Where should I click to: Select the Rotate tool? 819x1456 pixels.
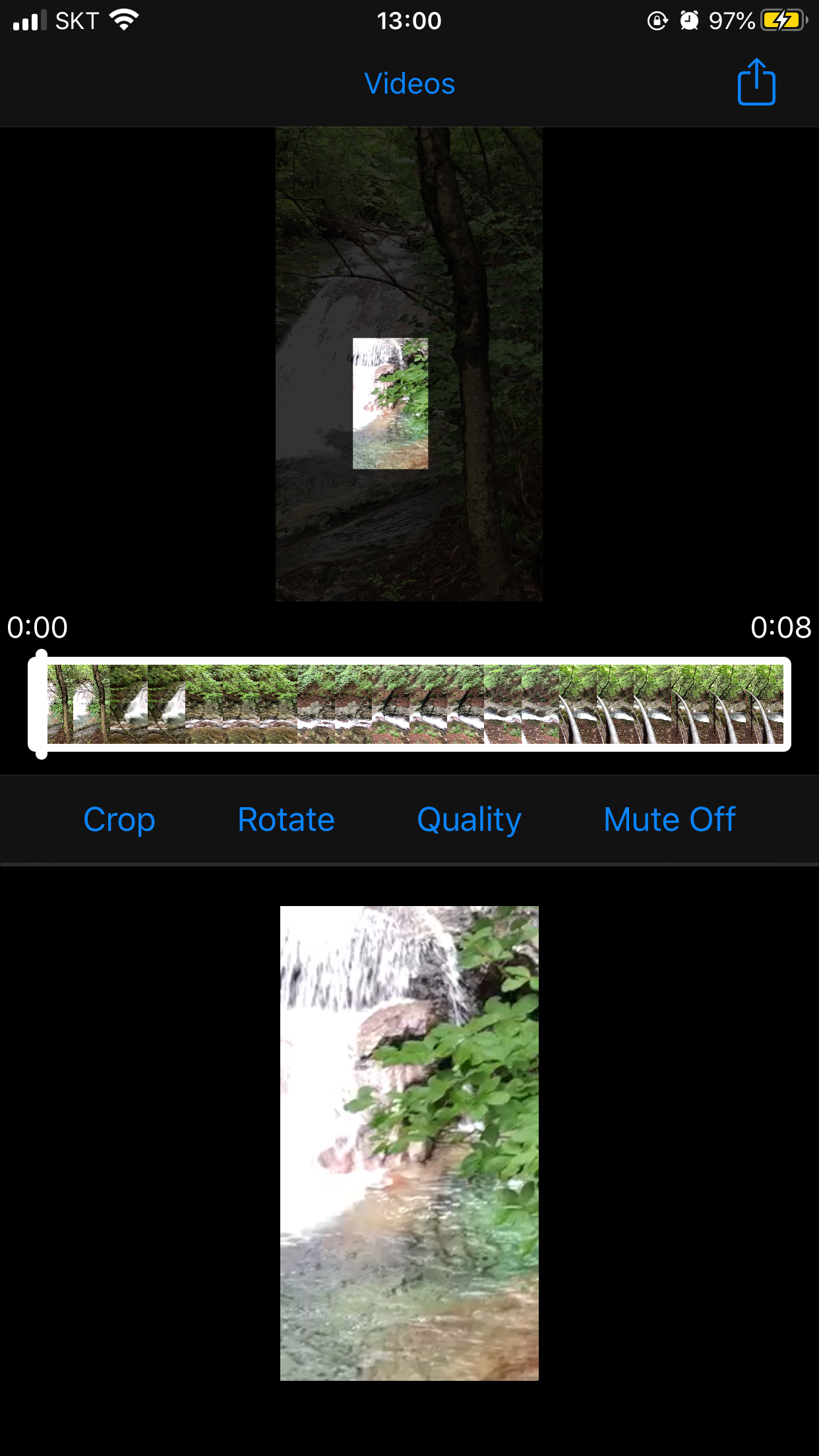pyautogui.click(x=286, y=820)
